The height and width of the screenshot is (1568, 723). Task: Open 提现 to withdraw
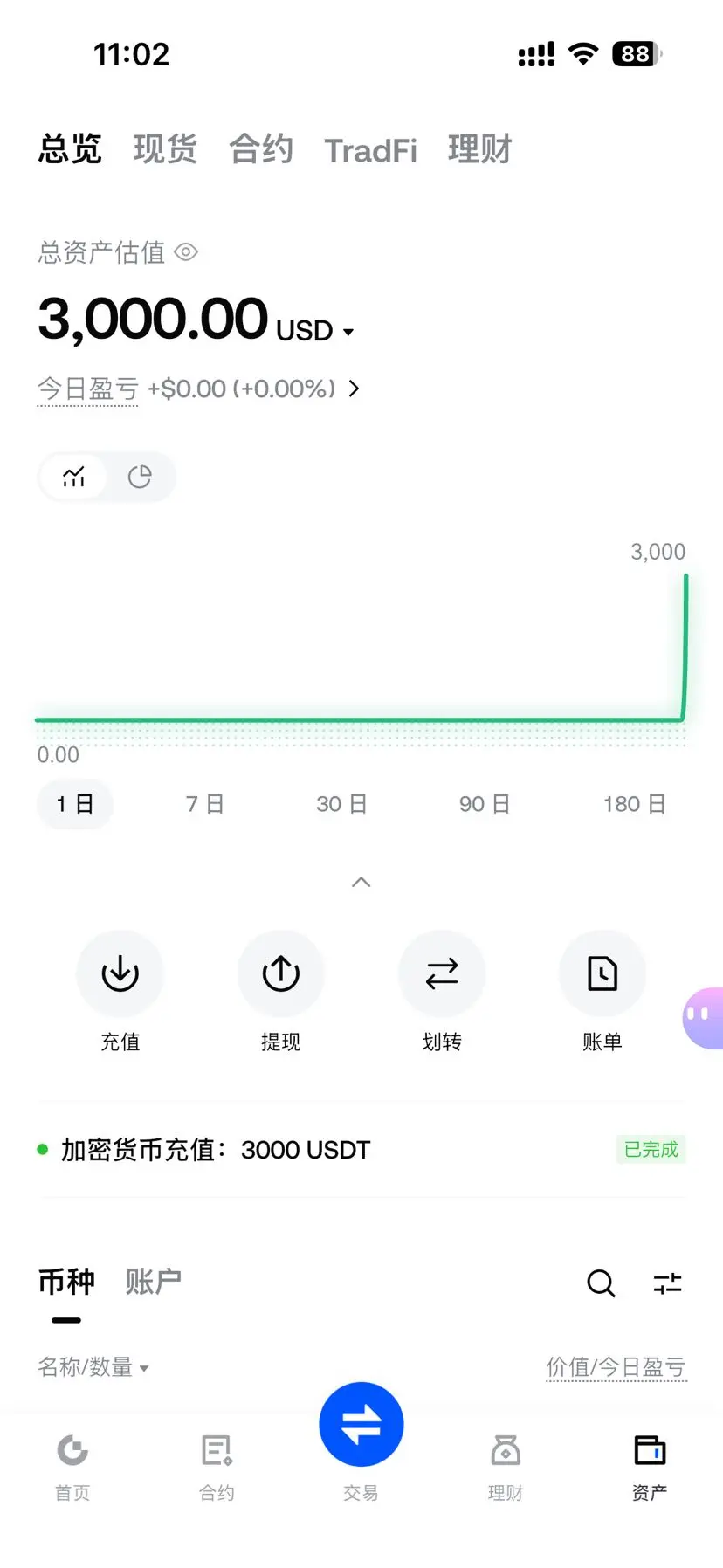[281, 974]
